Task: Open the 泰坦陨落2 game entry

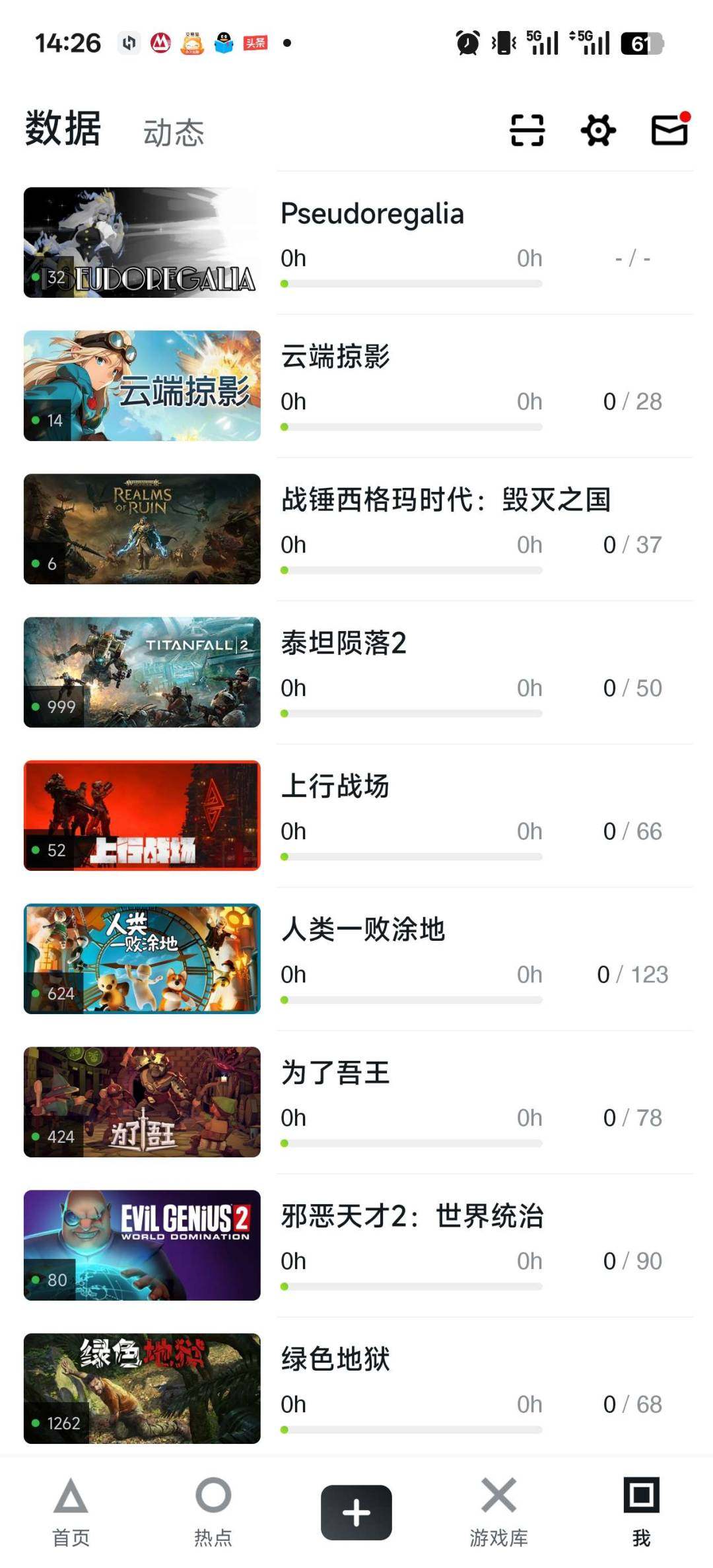Action: coord(343,644)
